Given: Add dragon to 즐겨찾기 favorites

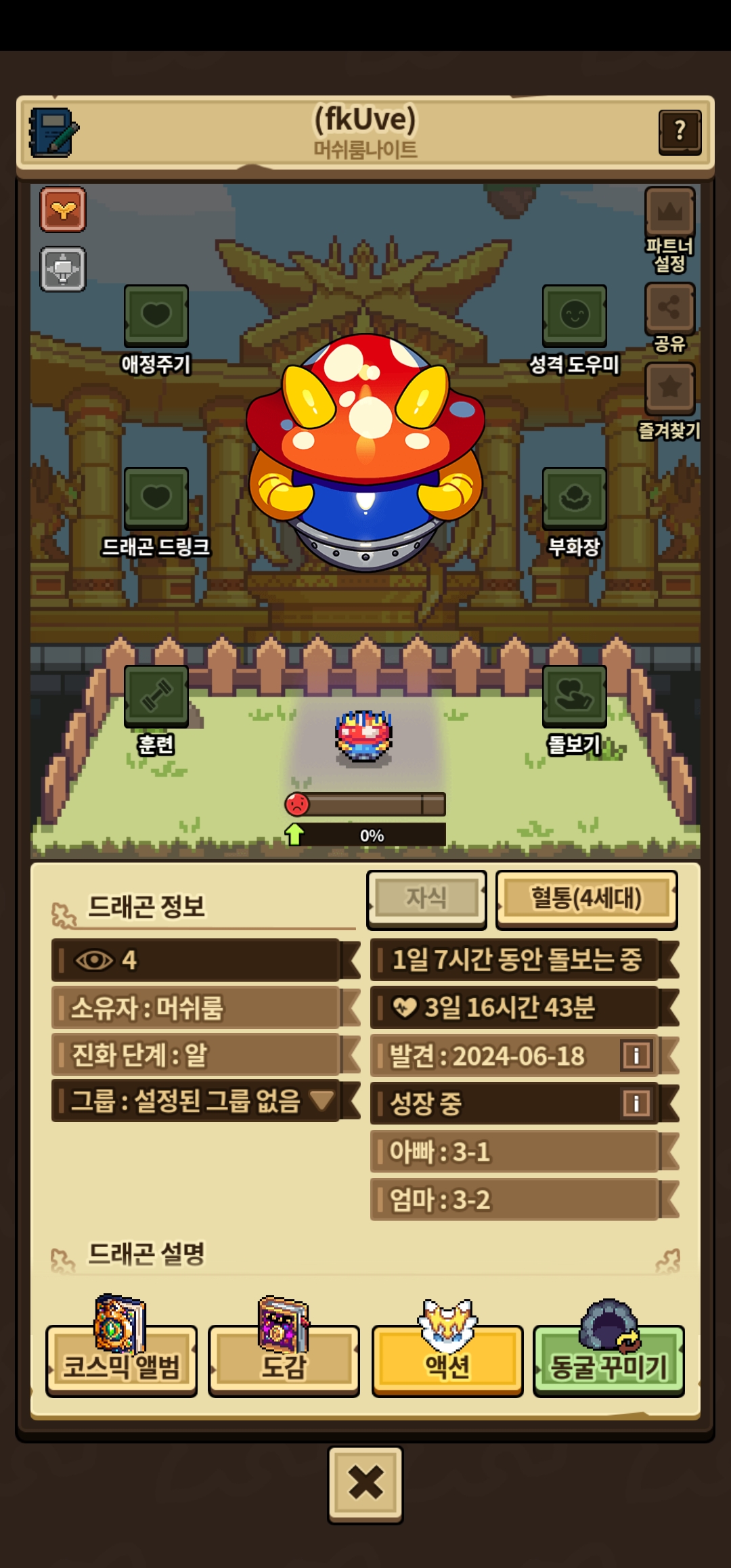Looking at the screenshot, I should click(x=669, y=389).
